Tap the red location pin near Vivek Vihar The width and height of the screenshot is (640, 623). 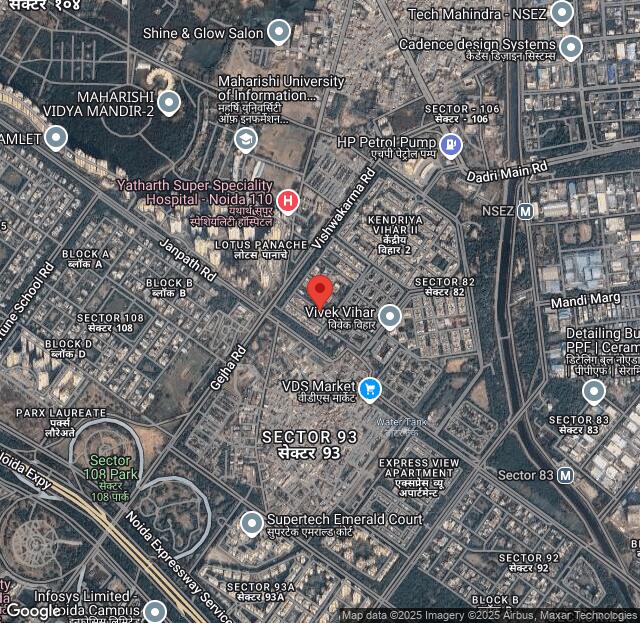320,291
